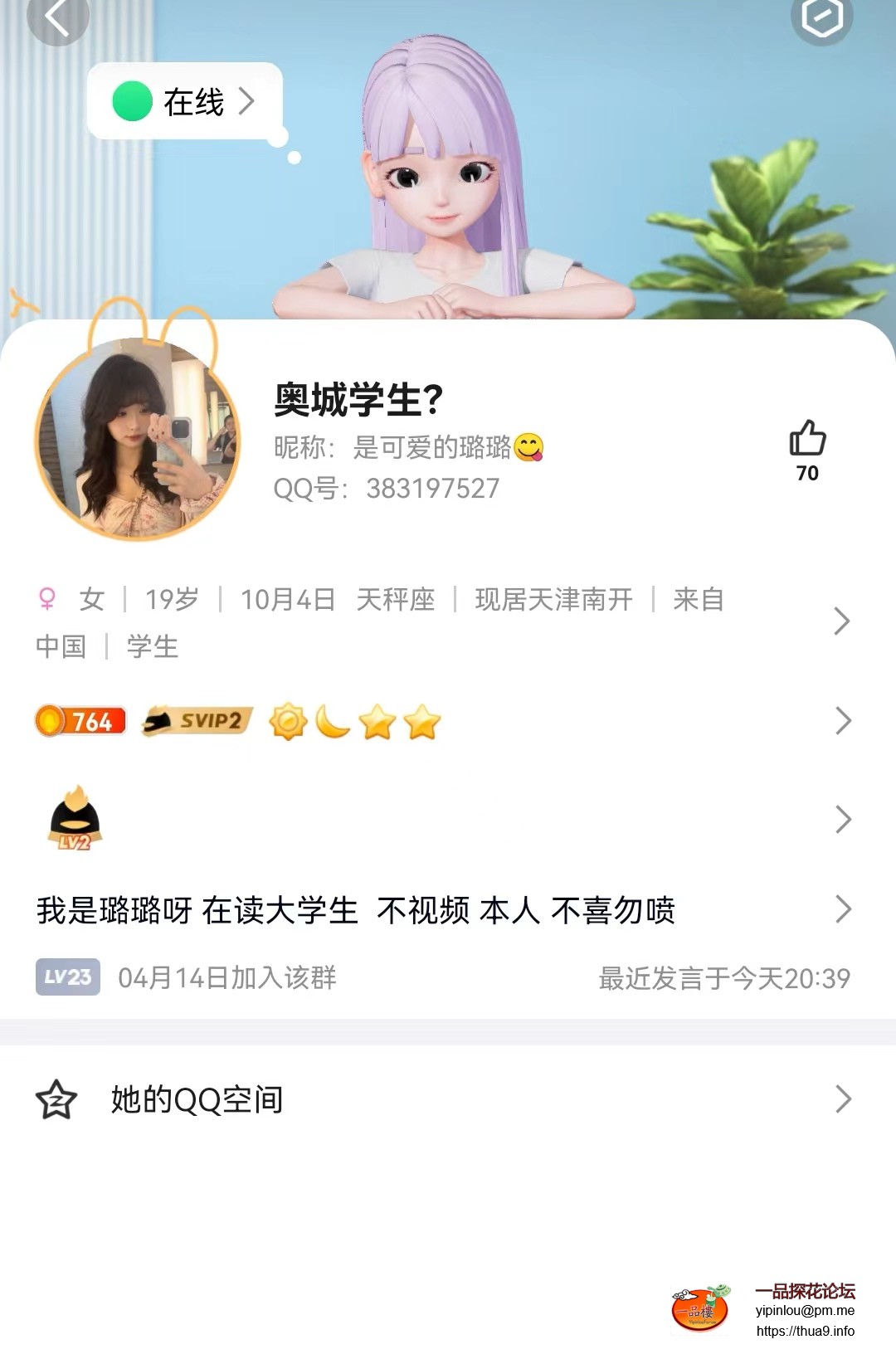The height and width of the screenshot is (1354, 896).
Task: Tap the 在线 online status bubble
Action: (185, 102)
